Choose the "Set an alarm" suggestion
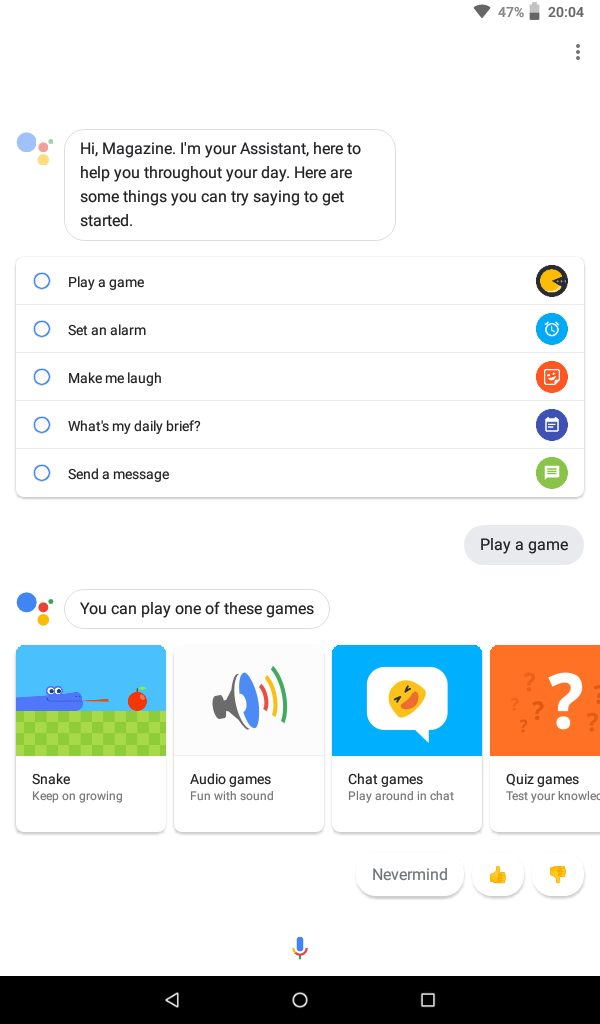This screenshot has height=1024, width=600. tap(300, 329)
